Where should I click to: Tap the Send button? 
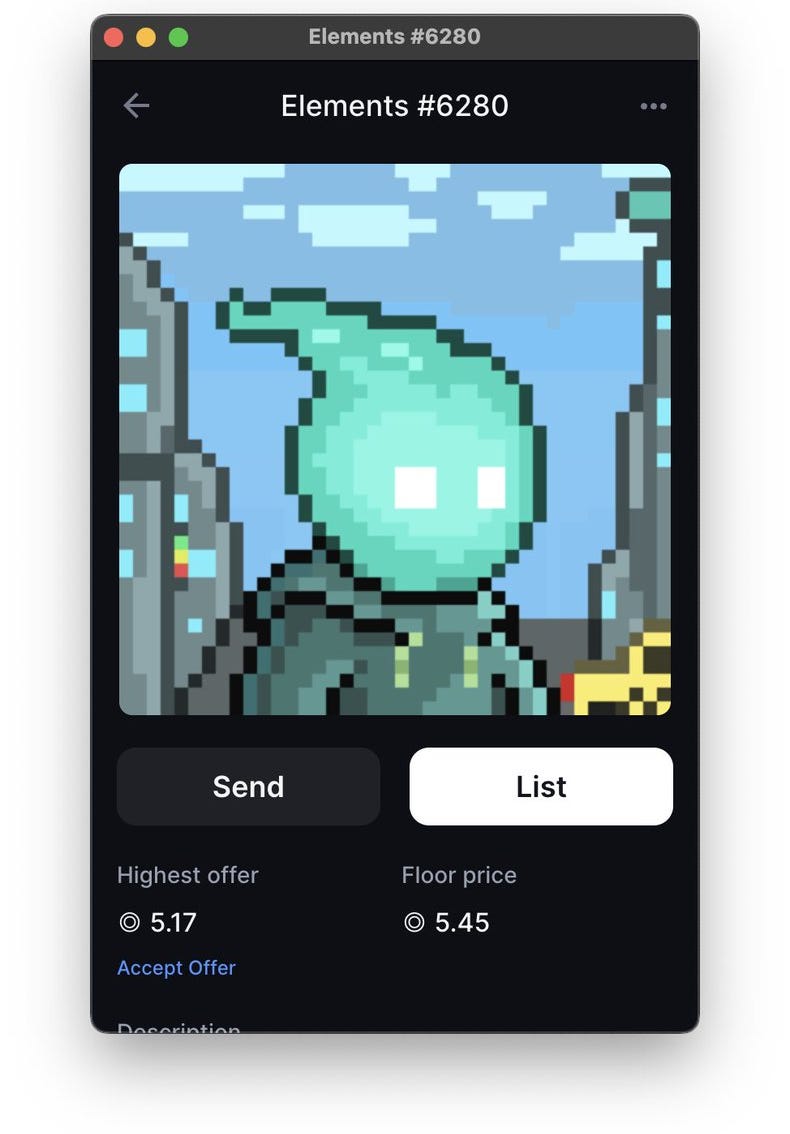(248, 787)
